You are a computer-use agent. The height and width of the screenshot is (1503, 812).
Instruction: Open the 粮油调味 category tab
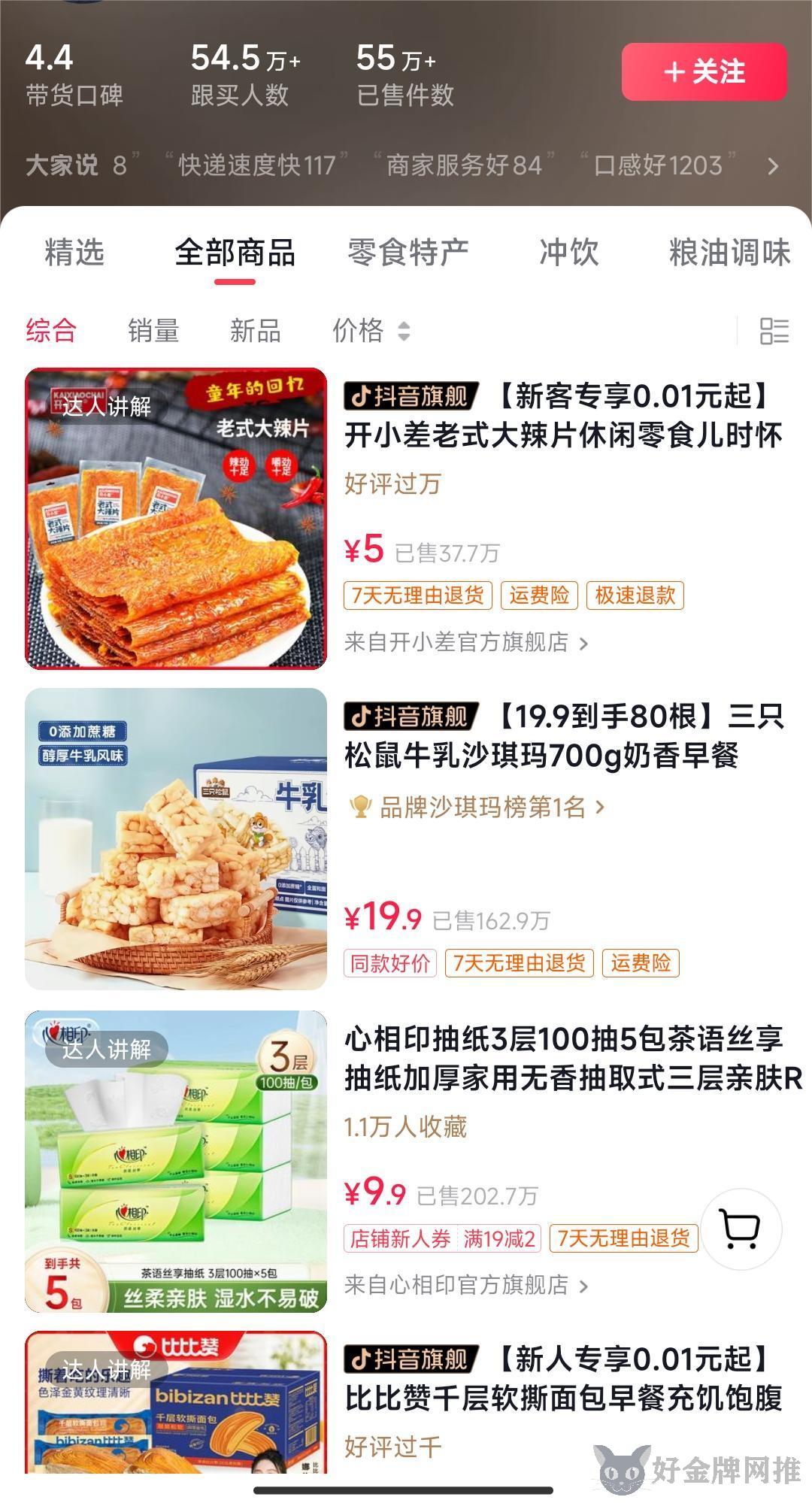[x=729, y=252]
